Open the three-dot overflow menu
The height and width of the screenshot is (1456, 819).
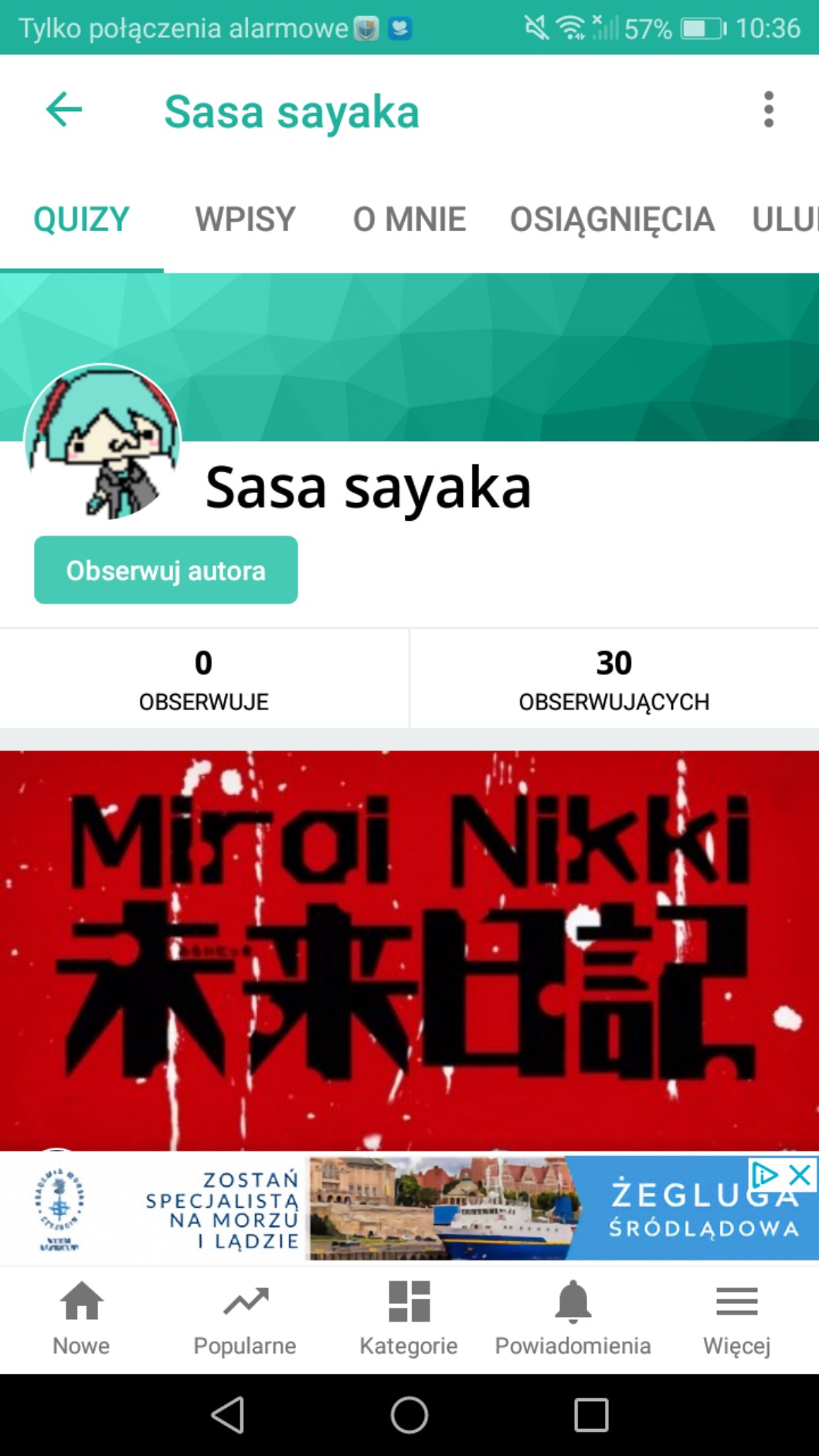coord(768,110)
